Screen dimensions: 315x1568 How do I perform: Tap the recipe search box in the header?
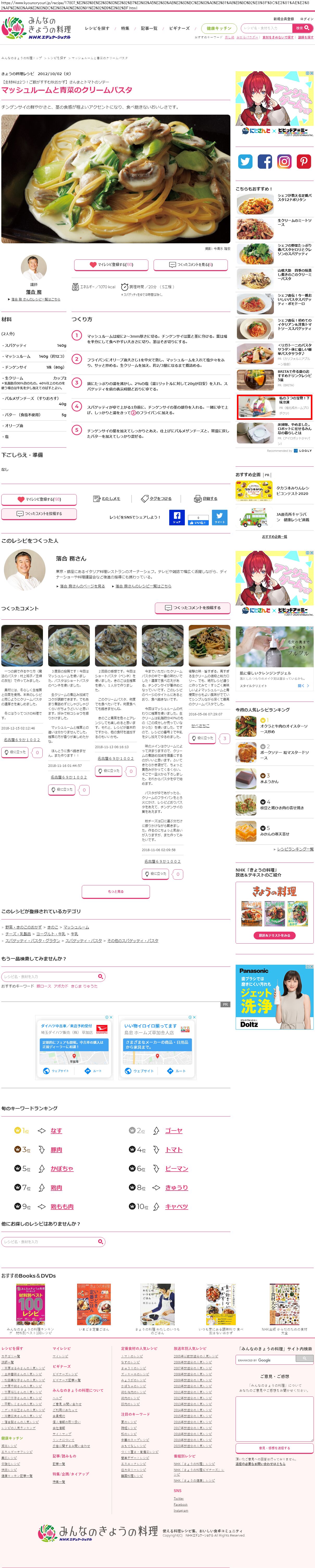click(266, 28)
